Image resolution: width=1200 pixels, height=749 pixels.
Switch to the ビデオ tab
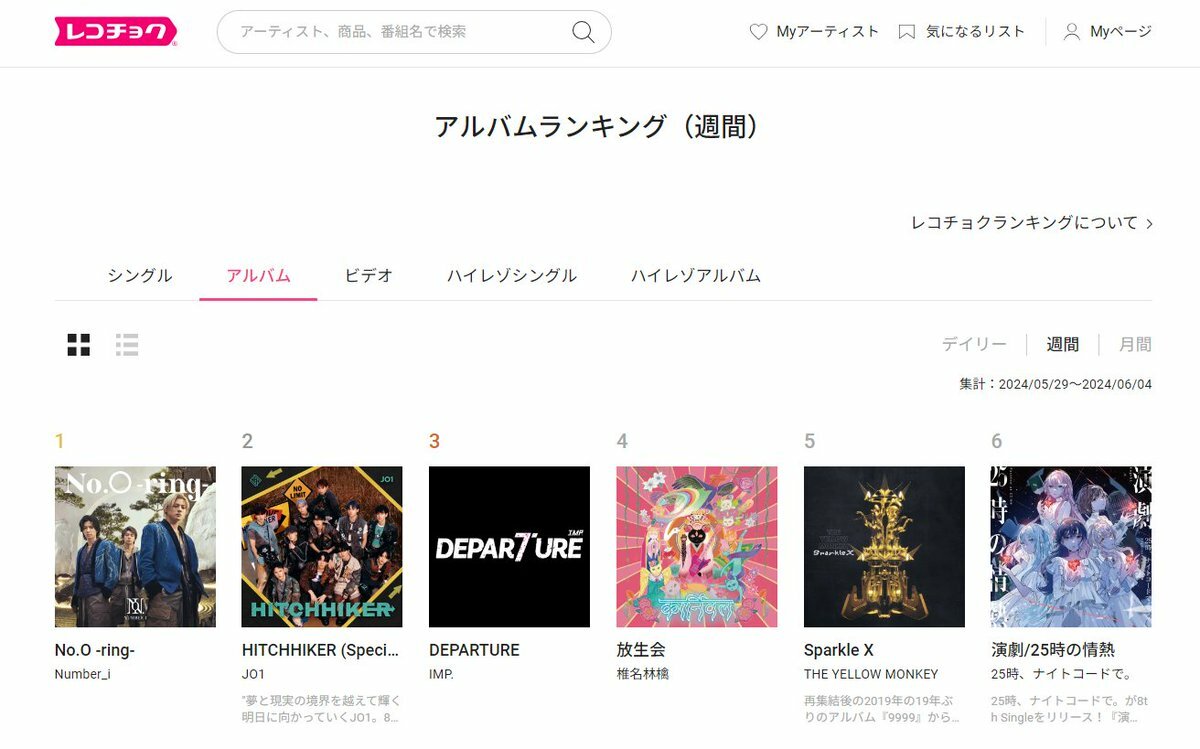click(369, 276)
